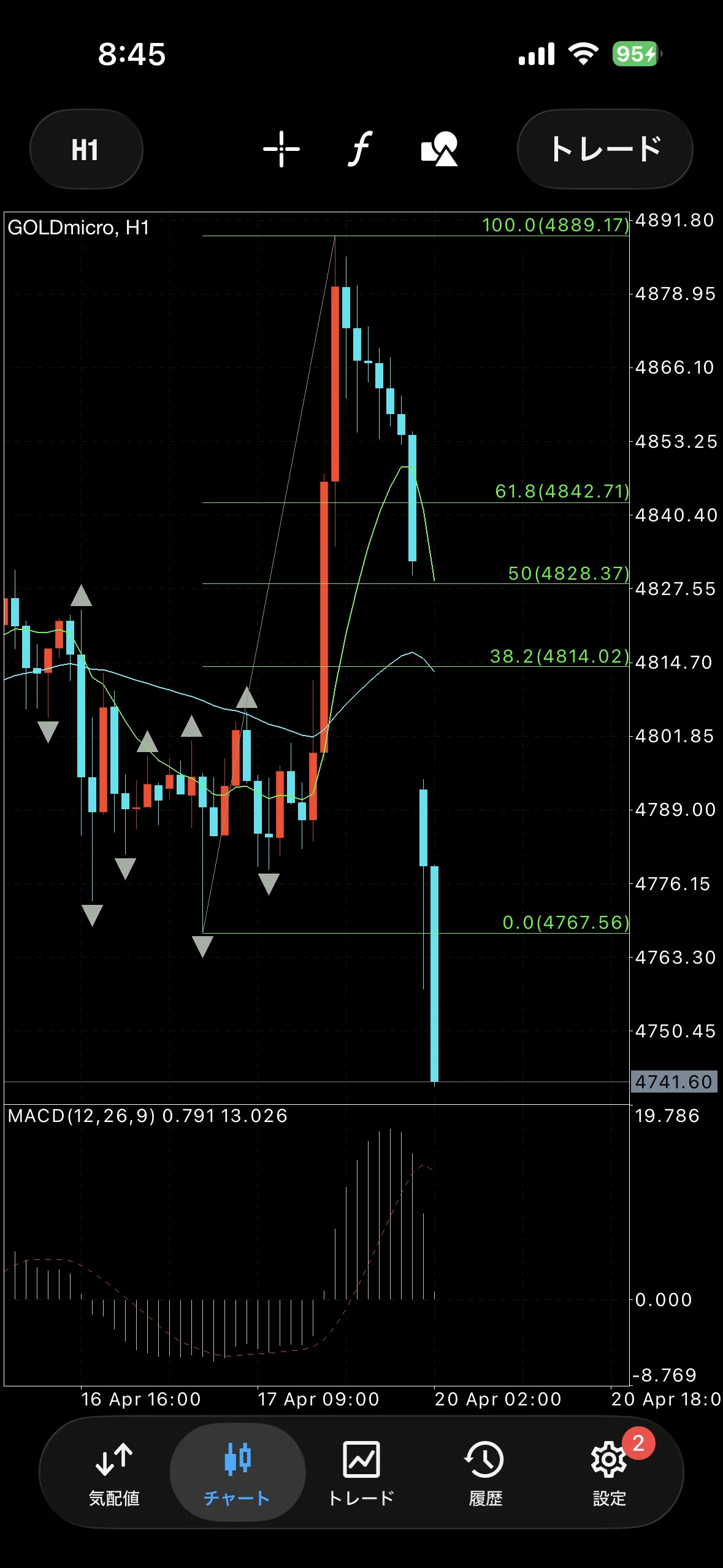Open the indicators list
The image size is (723, 1568).
click(x=361, y=149)
